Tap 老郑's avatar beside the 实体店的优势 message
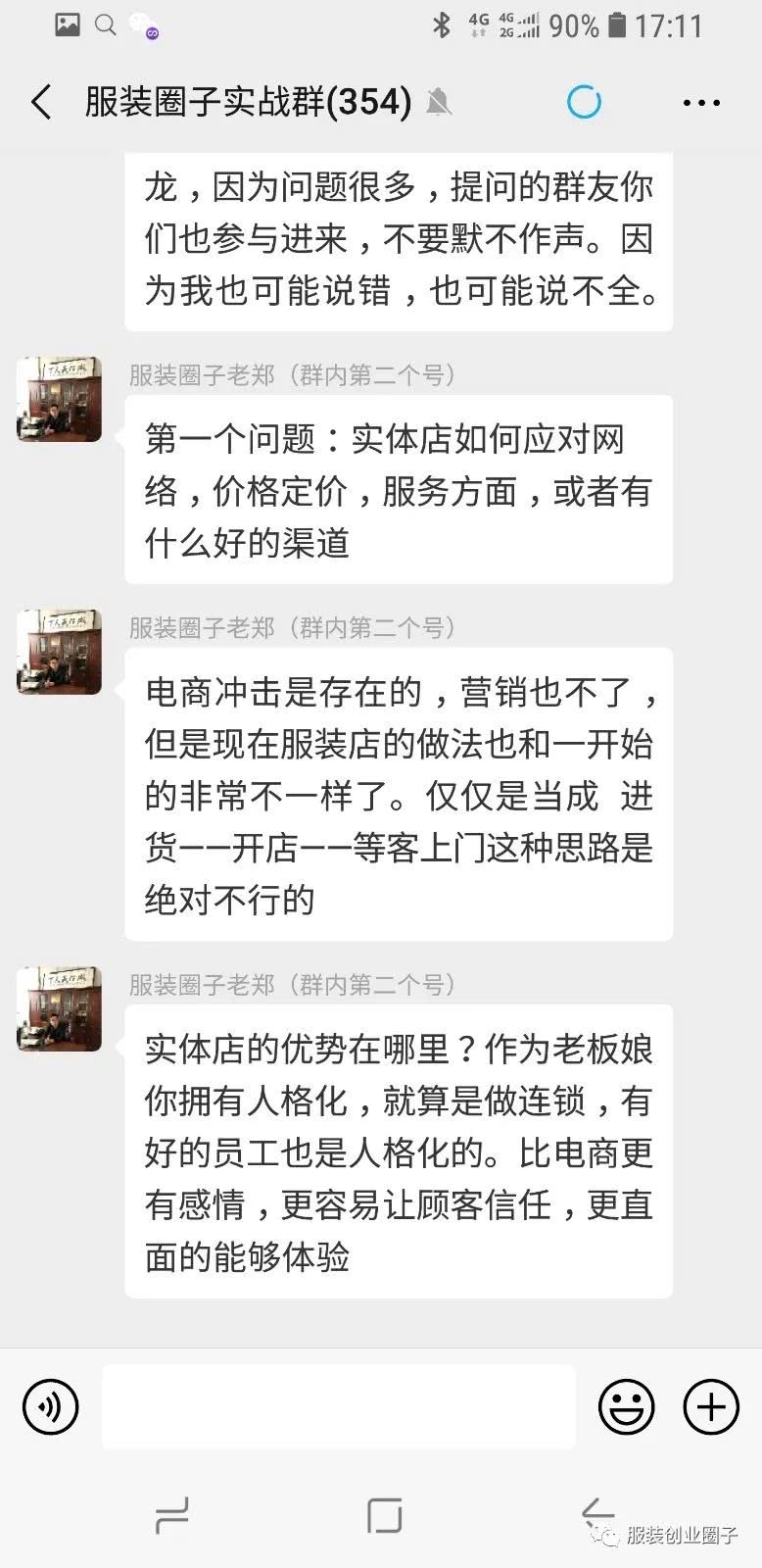The image size is (762, 1568). (60, 1008)
